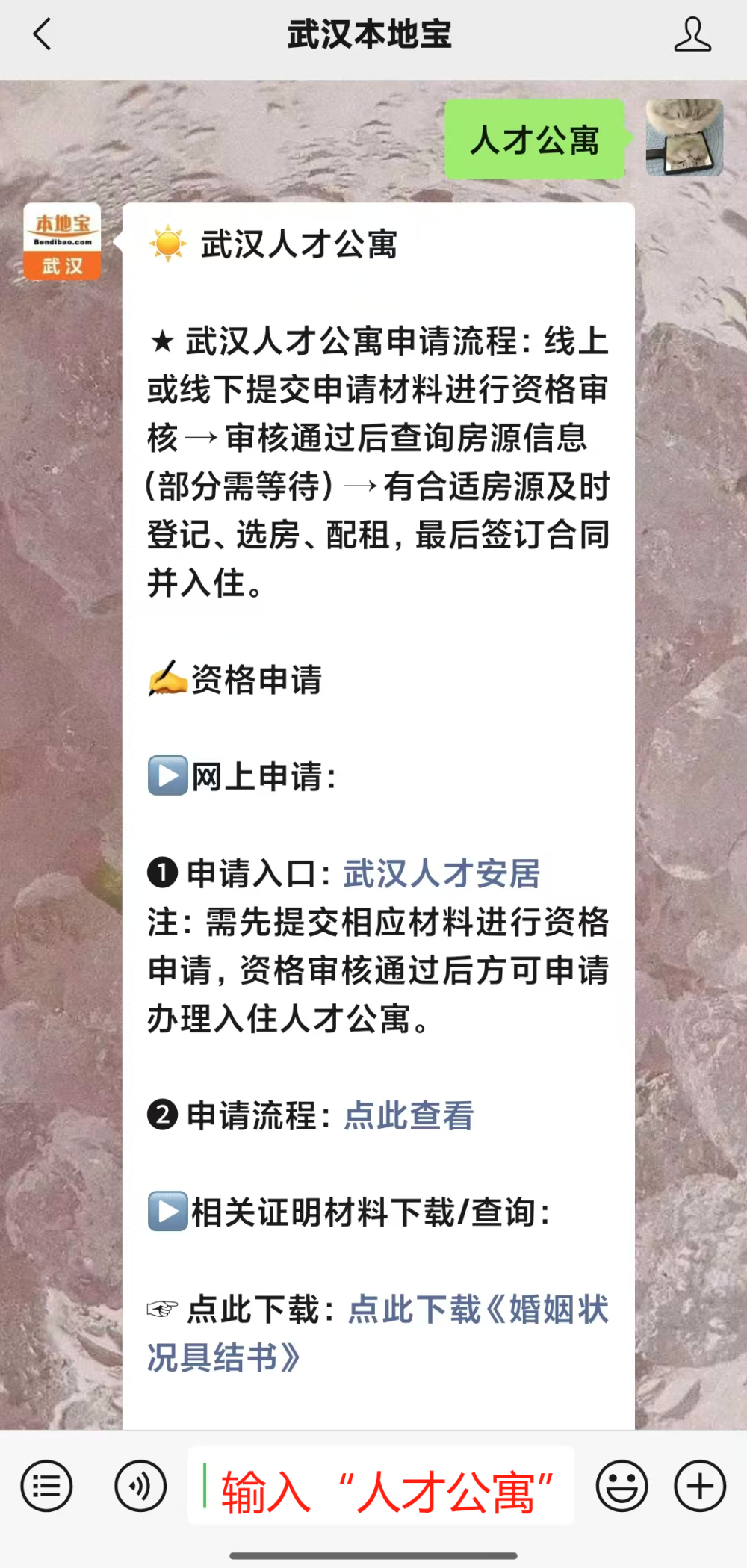
Task: Tap the sun icon next to 武汉人才公寓
Action: [x=166, y=244]
